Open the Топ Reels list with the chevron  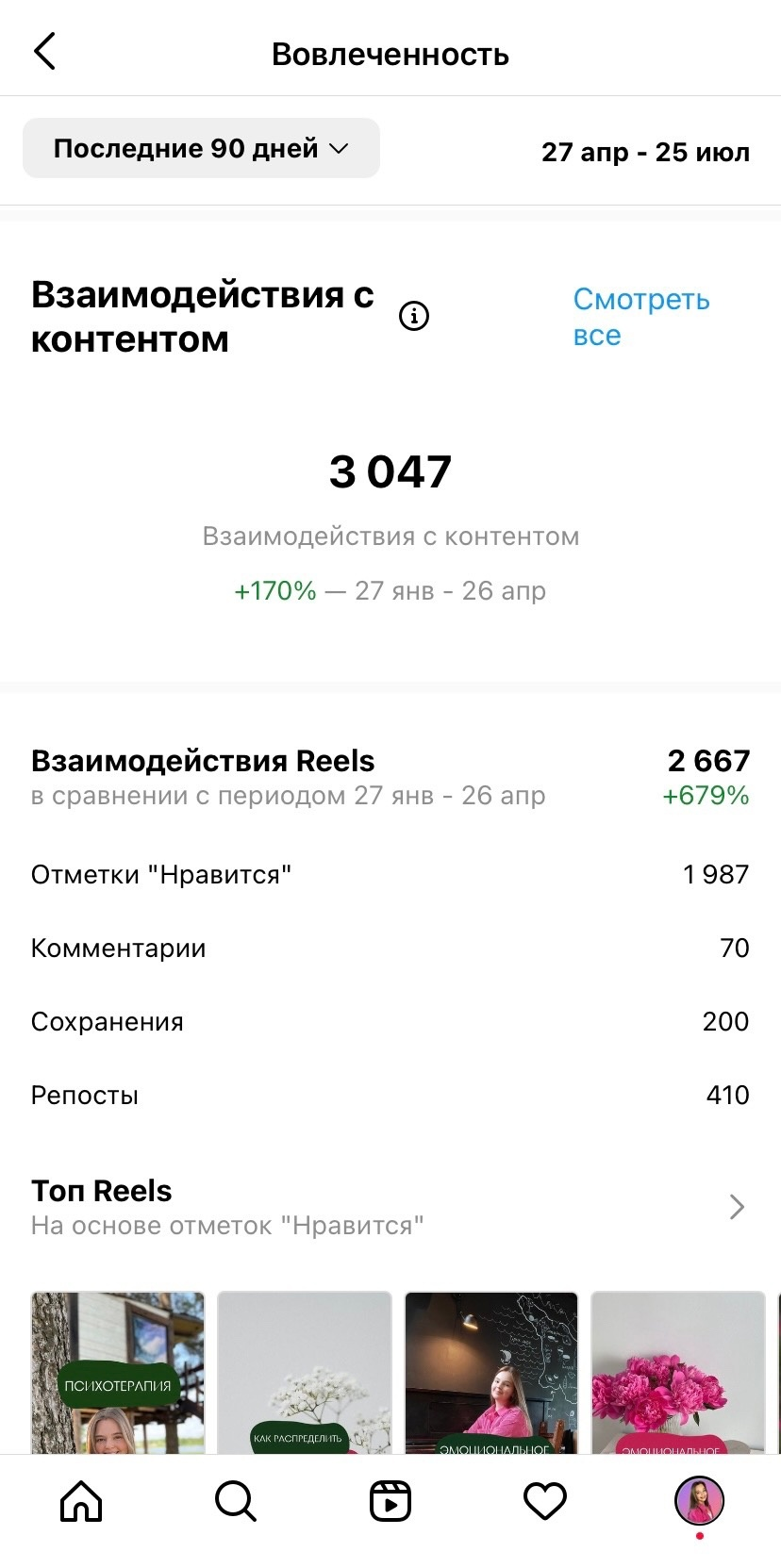(x=737, y=1206)
